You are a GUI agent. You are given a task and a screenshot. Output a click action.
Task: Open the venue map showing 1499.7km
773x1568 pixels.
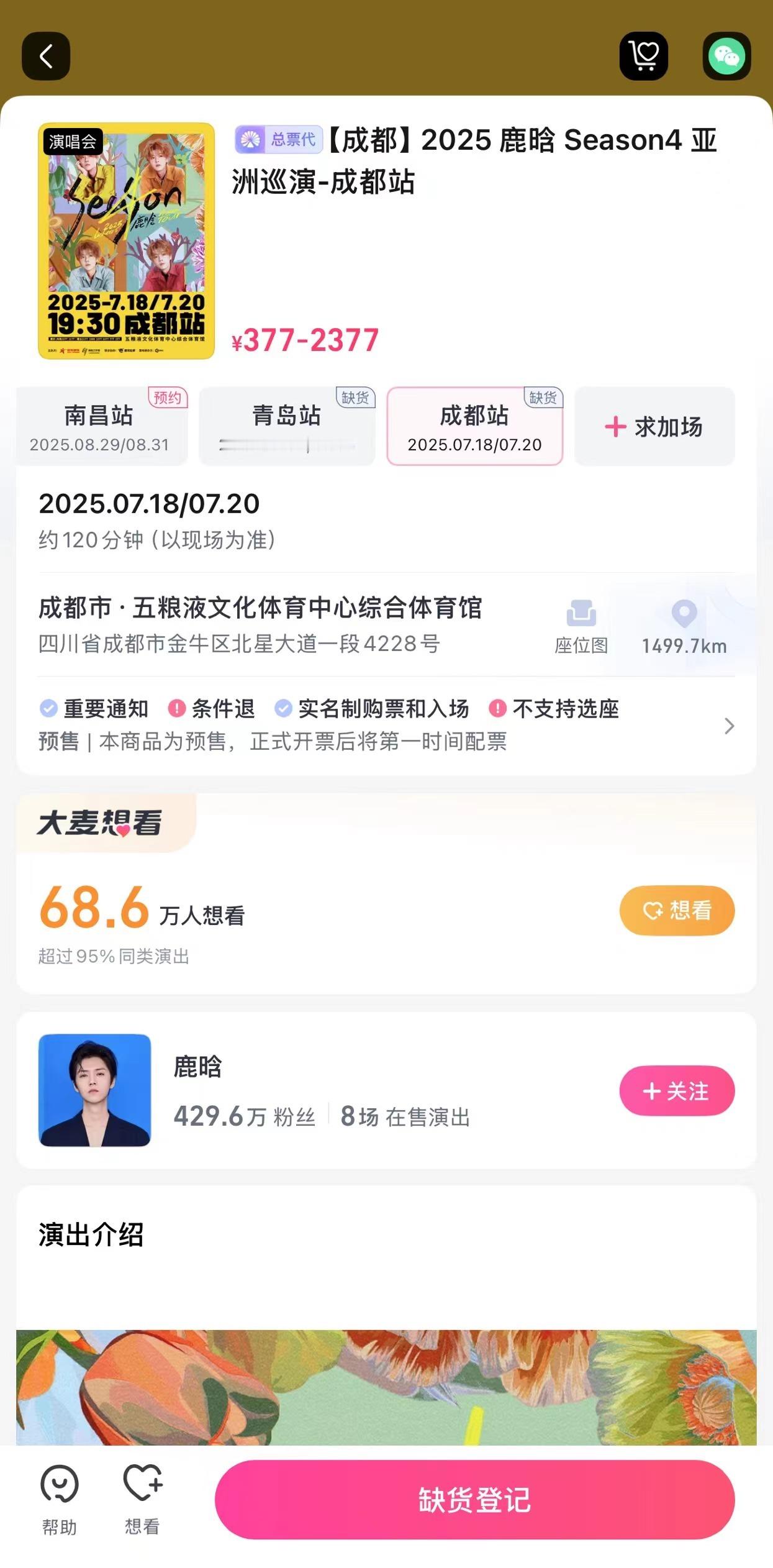pos(684,626)
